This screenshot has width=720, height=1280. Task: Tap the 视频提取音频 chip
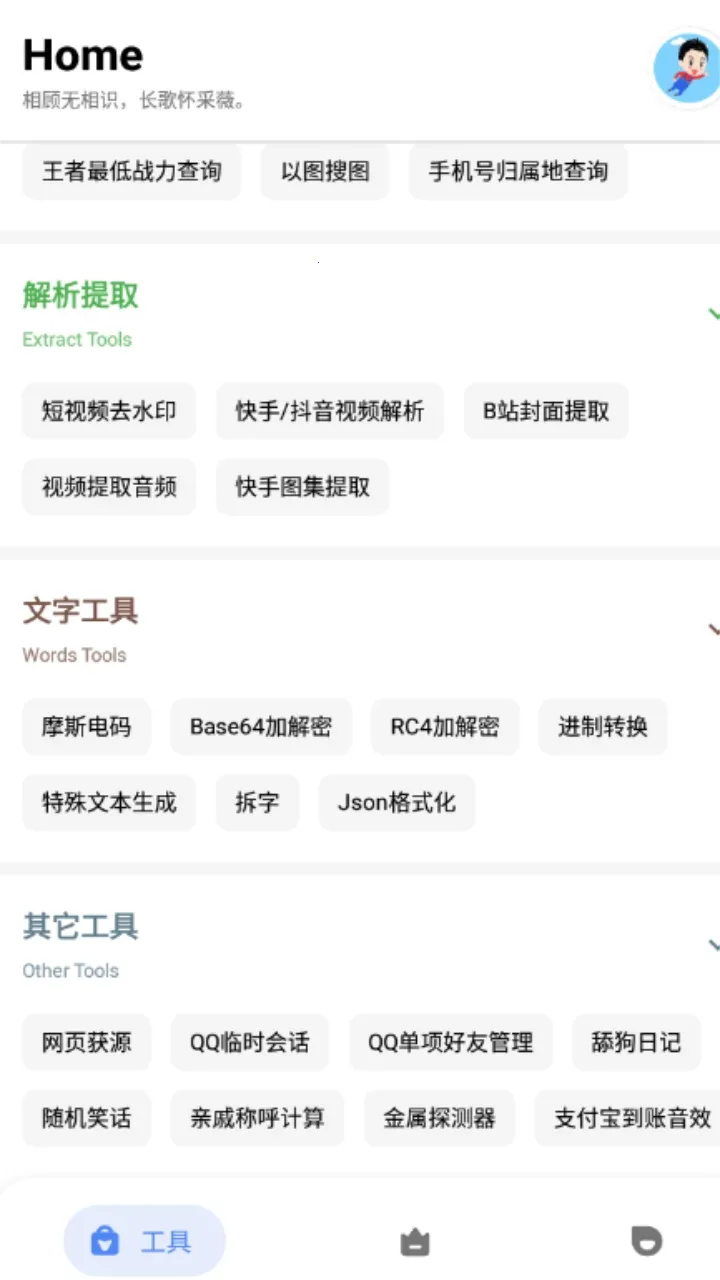coord(109,487)
